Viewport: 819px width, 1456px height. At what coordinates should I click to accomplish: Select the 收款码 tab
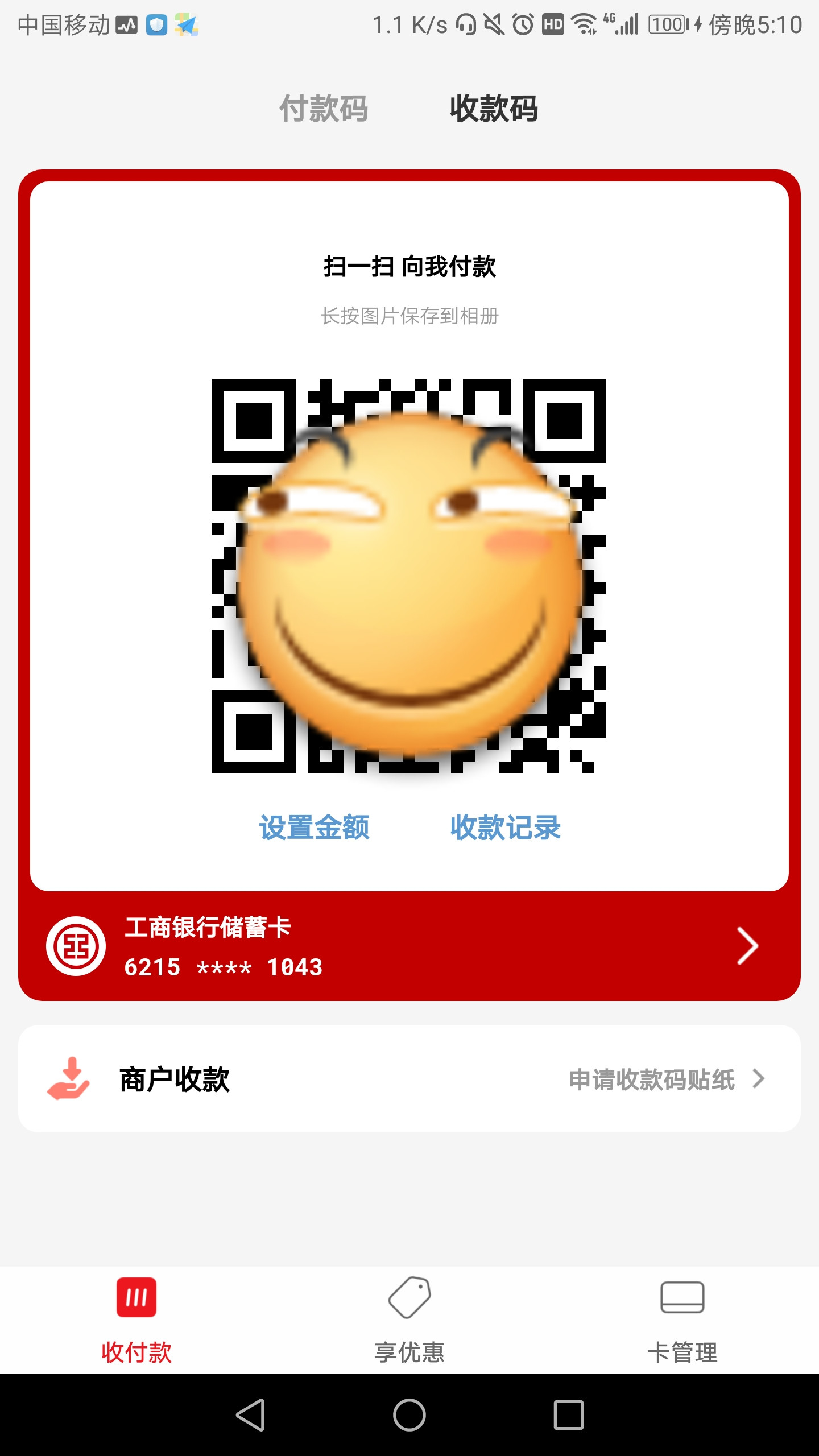[x=494, y=110]
